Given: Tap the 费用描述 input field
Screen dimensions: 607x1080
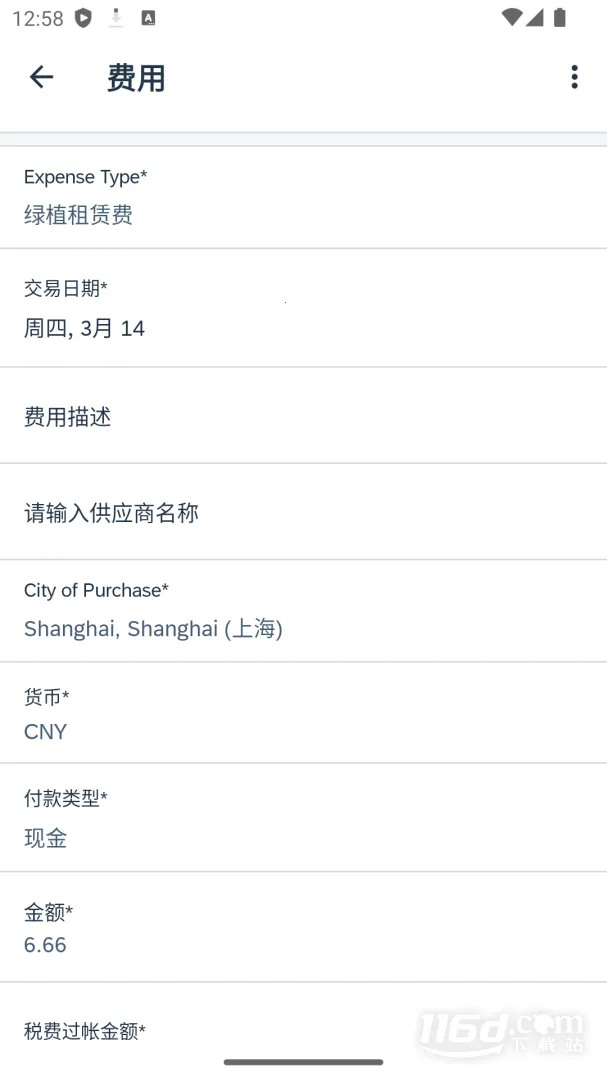Looking at the screenshot, I should [x=303, y=416].
